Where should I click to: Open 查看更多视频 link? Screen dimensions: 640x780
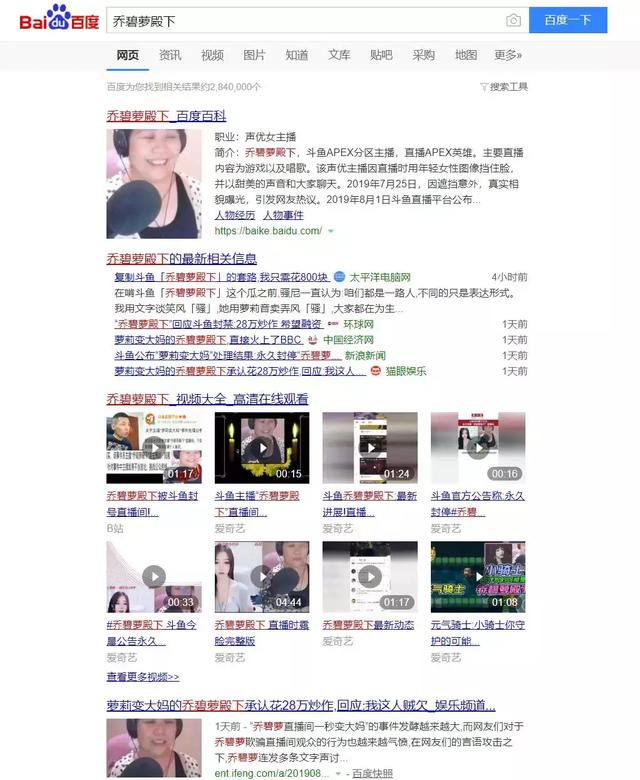[x=143, y=677]
